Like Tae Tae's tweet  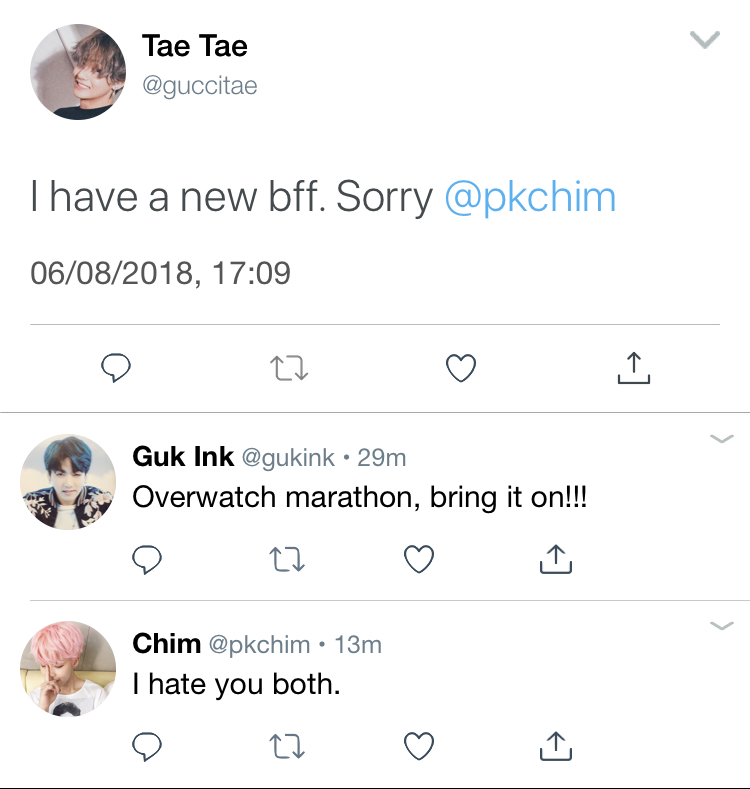tap(460, 369)
